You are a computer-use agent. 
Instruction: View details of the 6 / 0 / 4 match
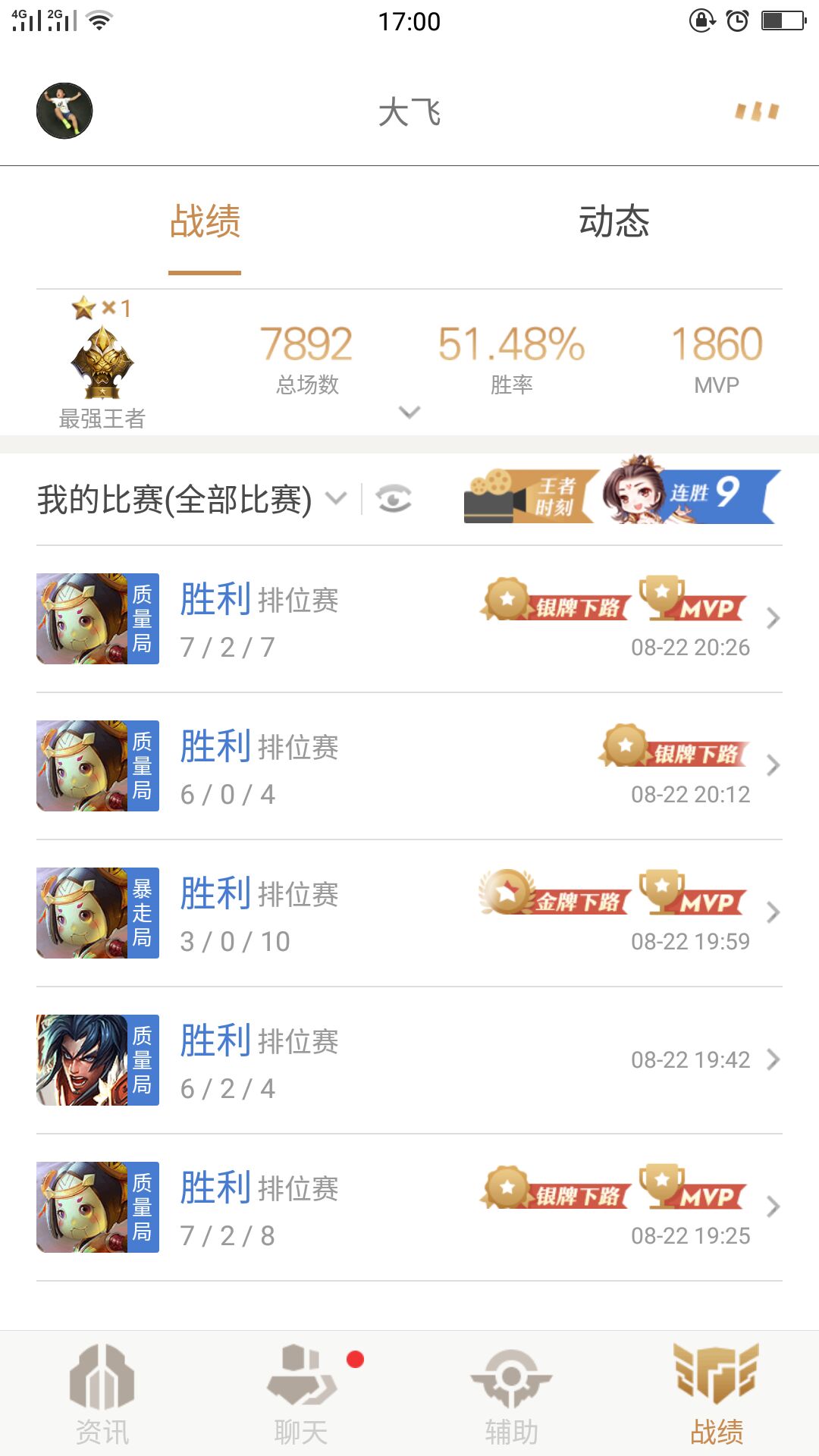click(x=409, y=766)
